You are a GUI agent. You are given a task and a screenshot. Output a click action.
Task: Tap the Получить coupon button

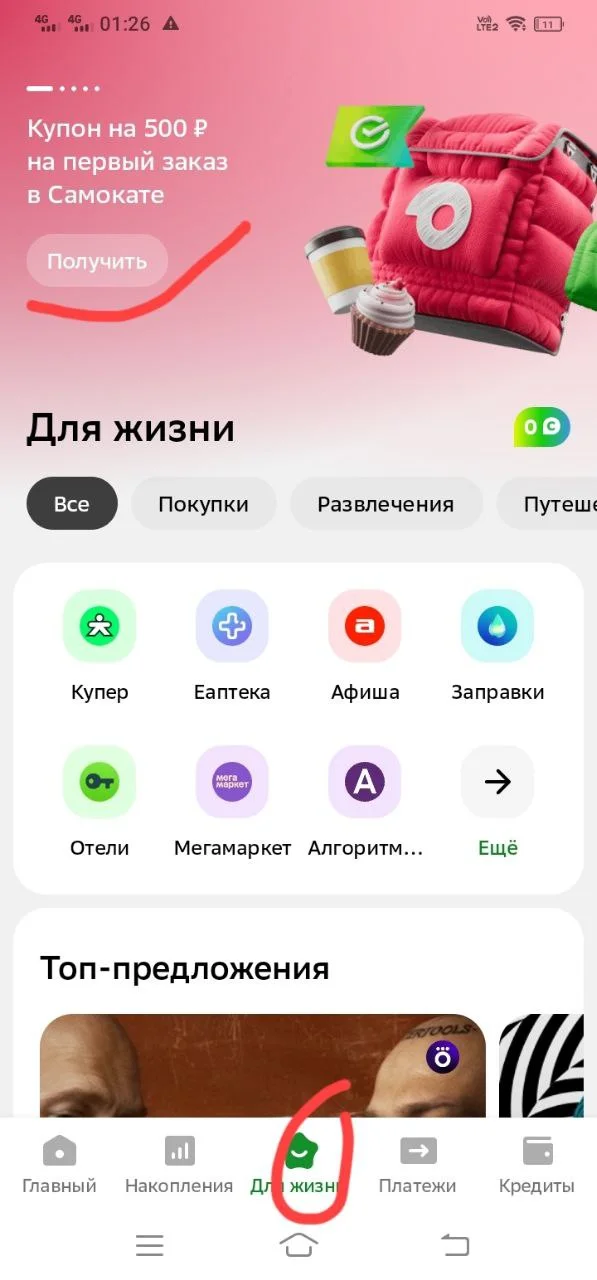[97, 262]
